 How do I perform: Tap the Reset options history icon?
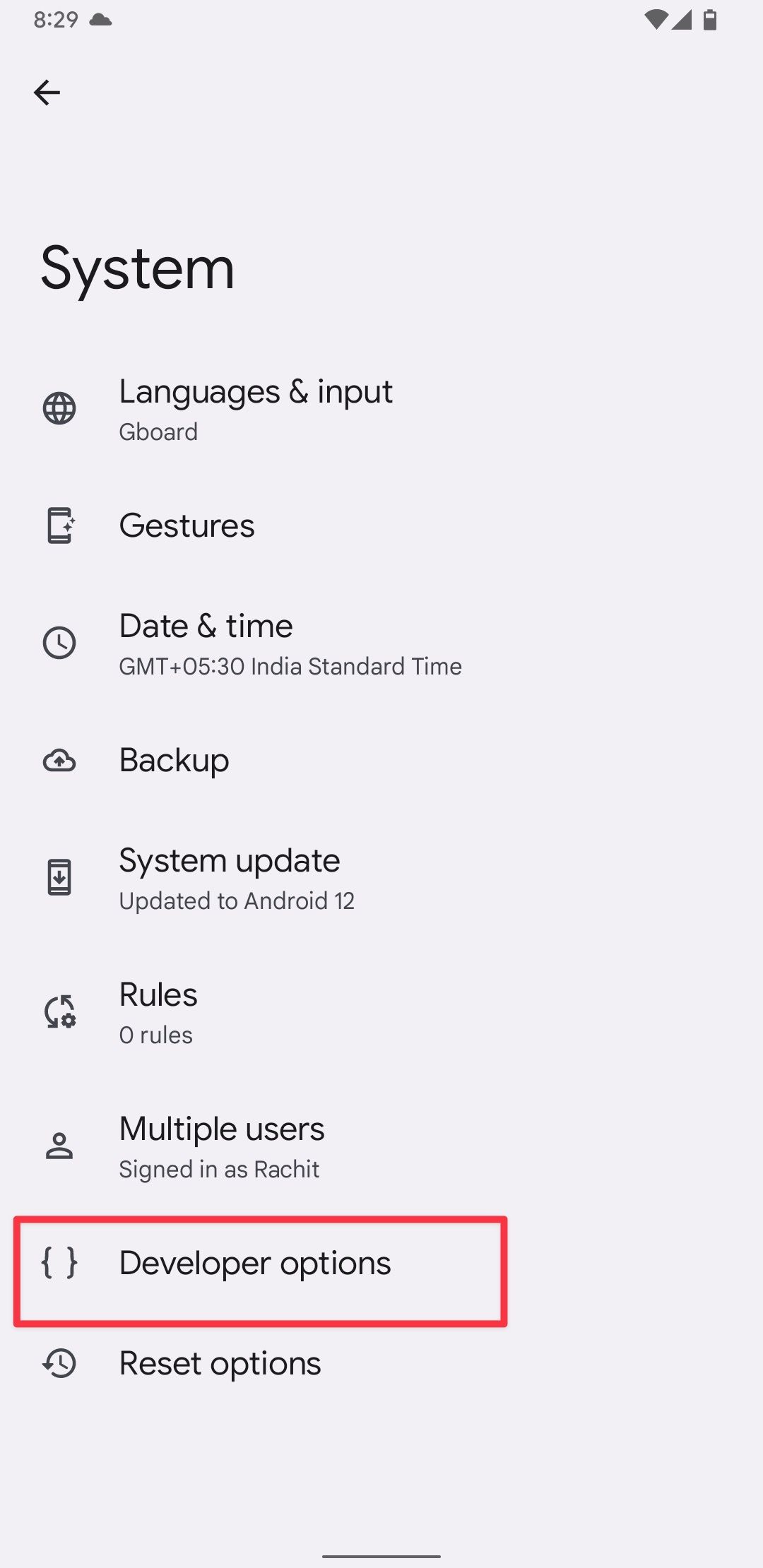59,1364
